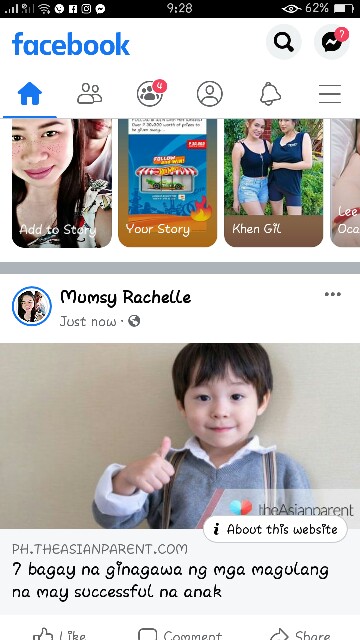Open the Profile tab
This screenshot has width=360, height=640.
tap(210, 94)
